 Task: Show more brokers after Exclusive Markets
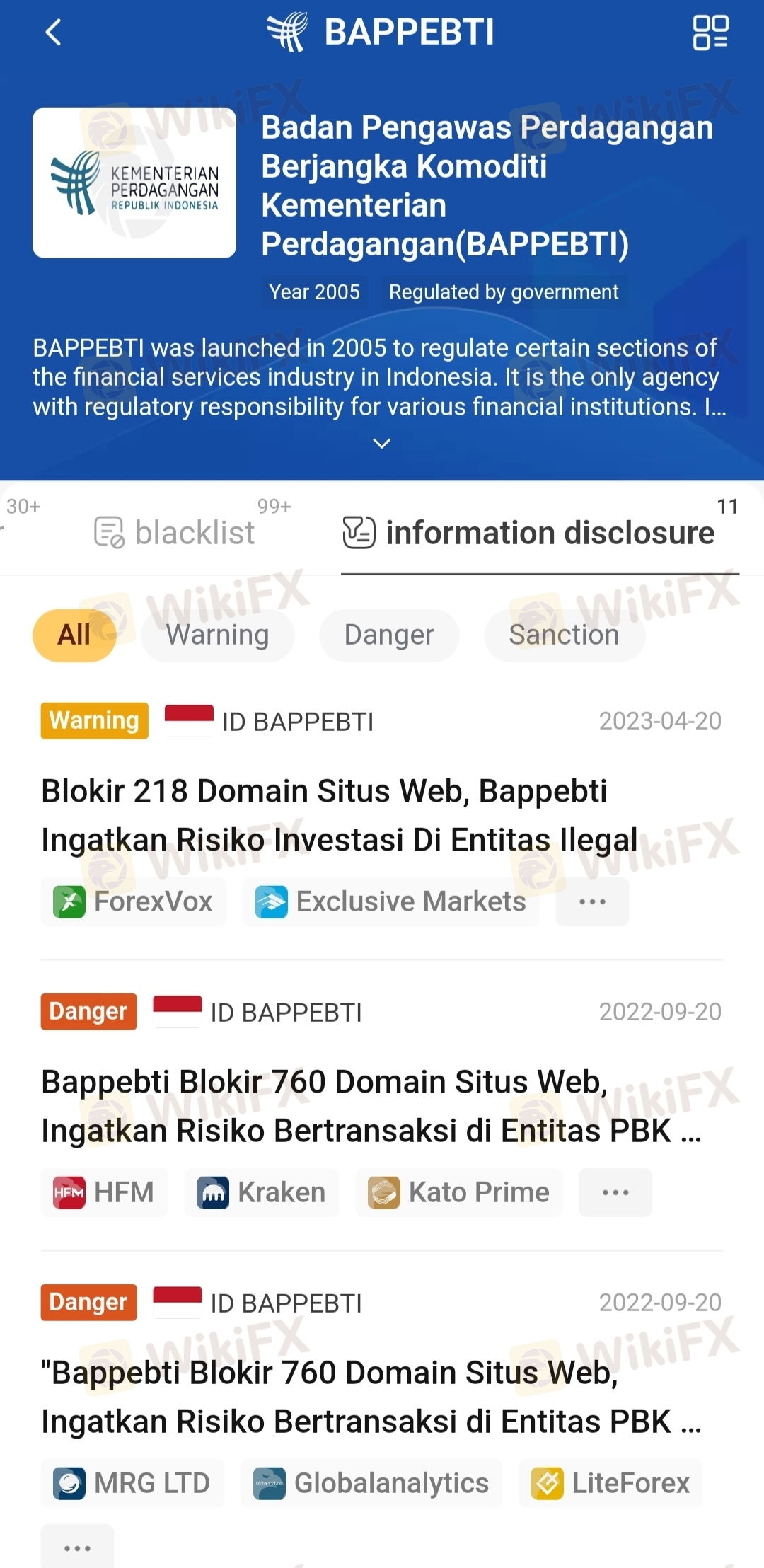(592, 901)
